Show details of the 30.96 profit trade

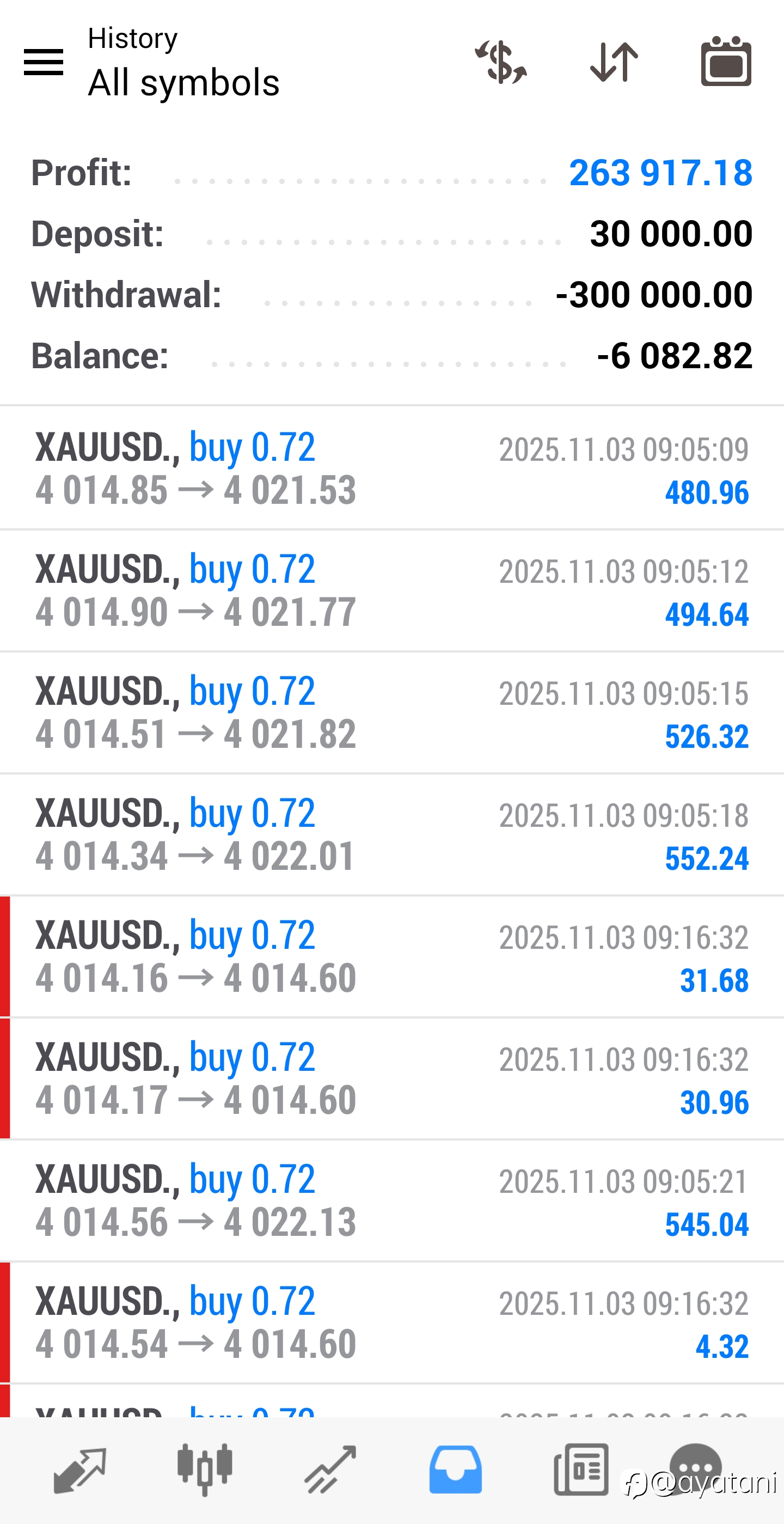tap(392, 1078)
